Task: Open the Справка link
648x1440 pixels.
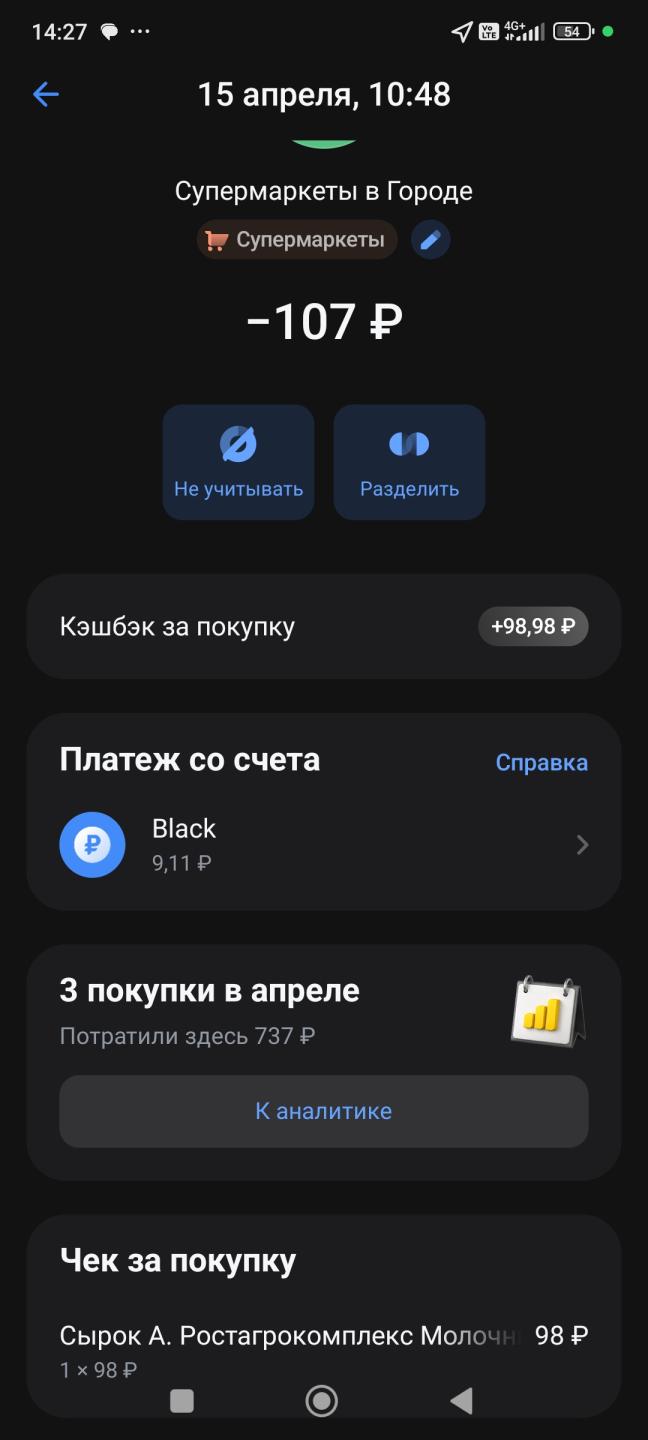Action: pyautogui.click(x=541, y=763)
